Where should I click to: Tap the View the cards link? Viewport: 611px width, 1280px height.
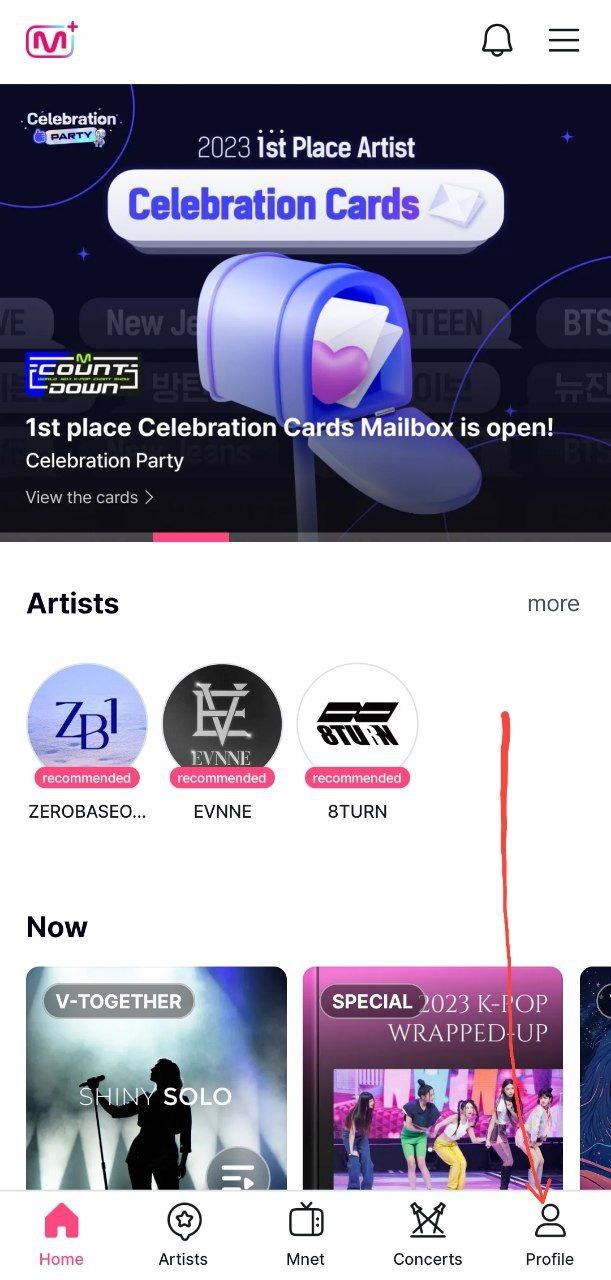(x=89, y=497)
